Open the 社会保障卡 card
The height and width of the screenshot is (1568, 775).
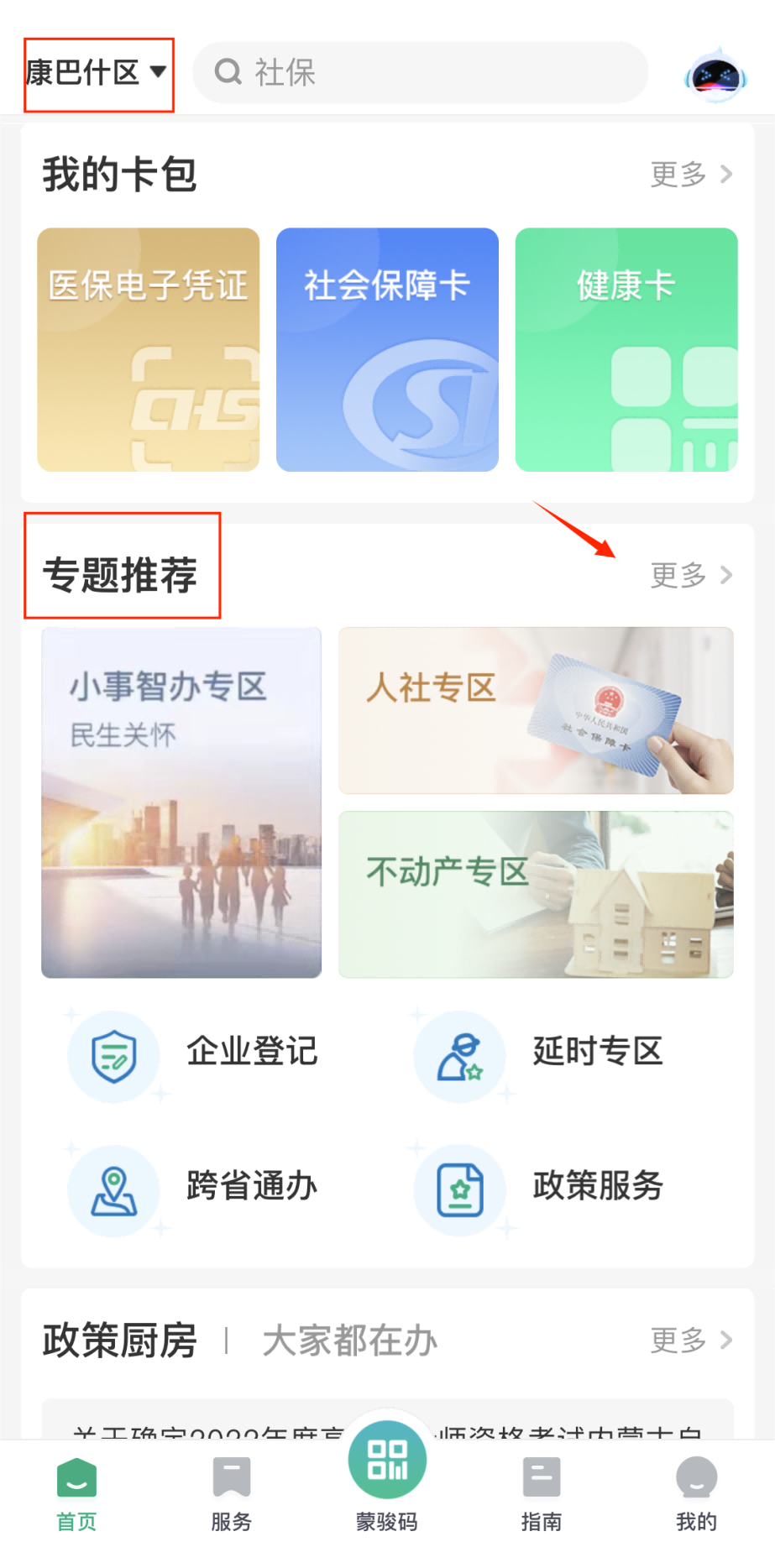pos(387,349)
